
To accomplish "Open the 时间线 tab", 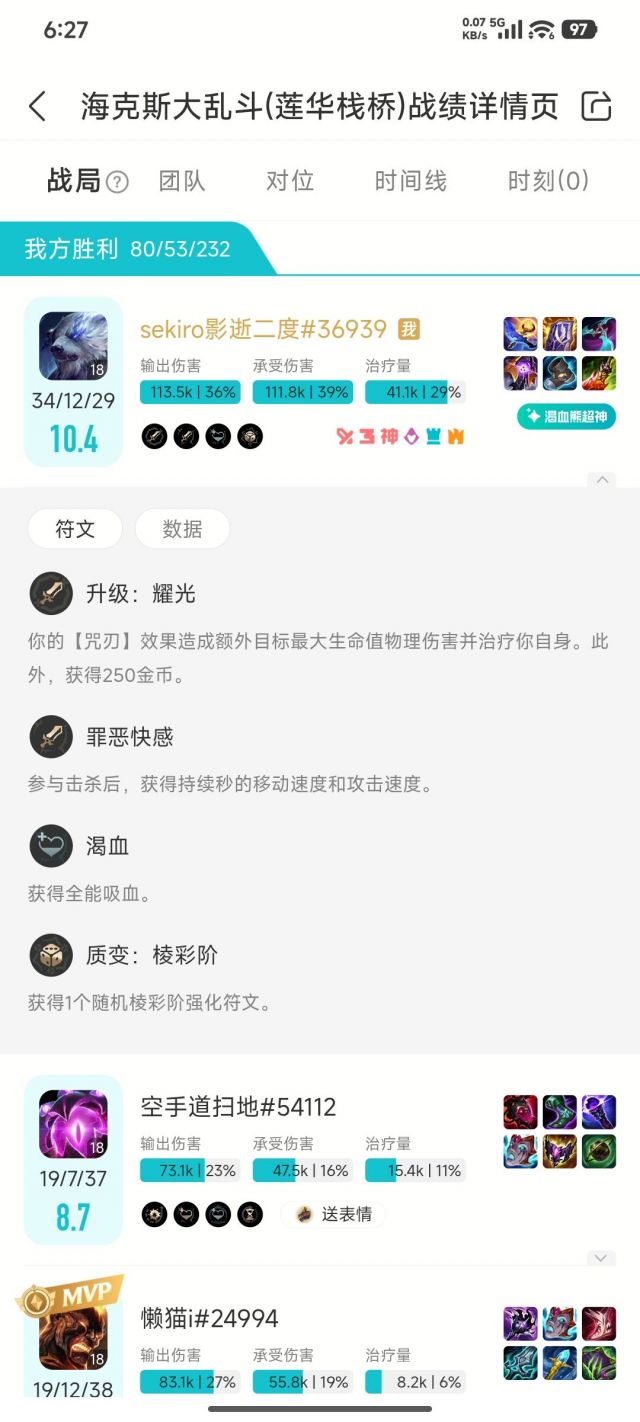I will [410, 181].
